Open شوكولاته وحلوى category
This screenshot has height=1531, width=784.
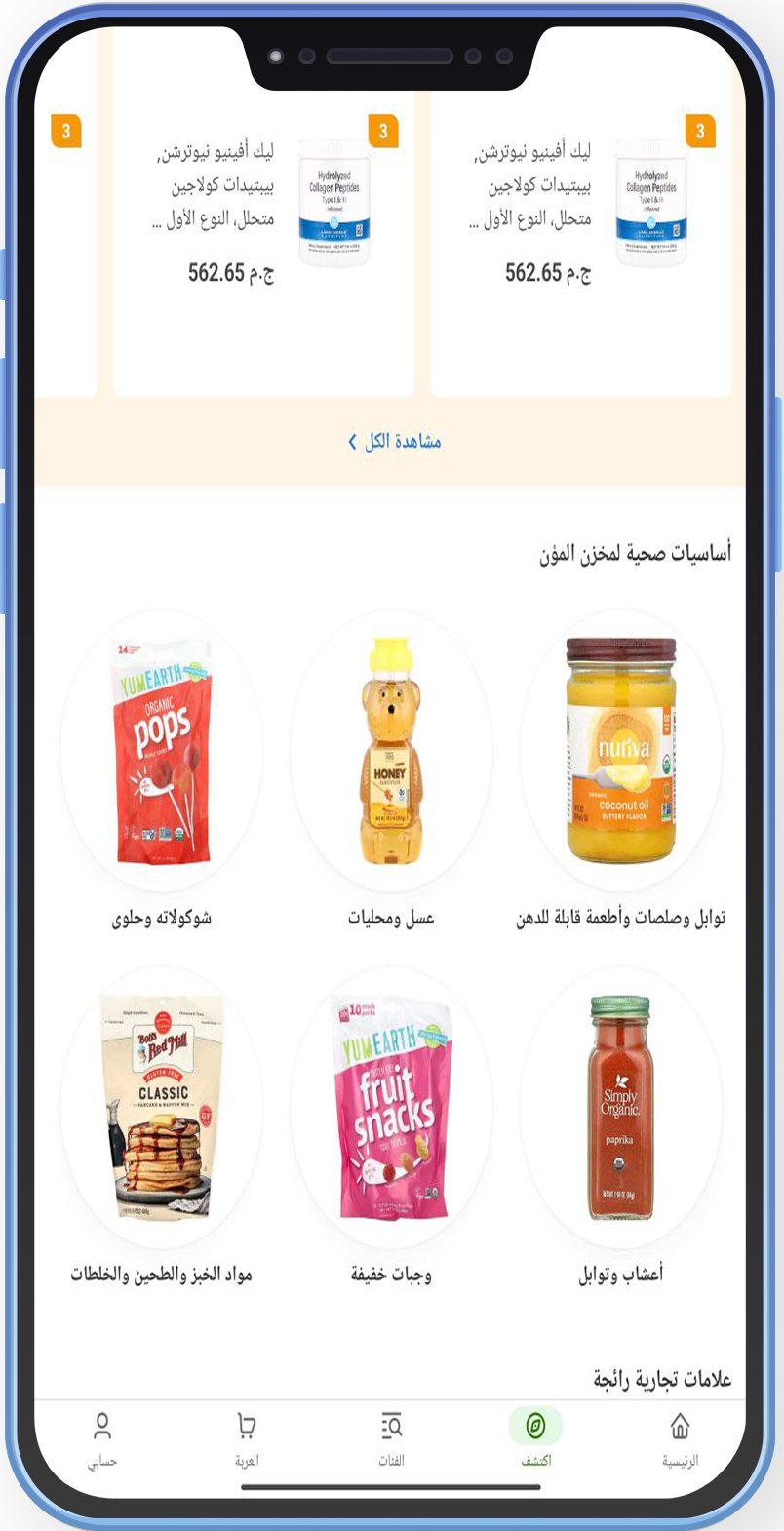coord(162,751)
